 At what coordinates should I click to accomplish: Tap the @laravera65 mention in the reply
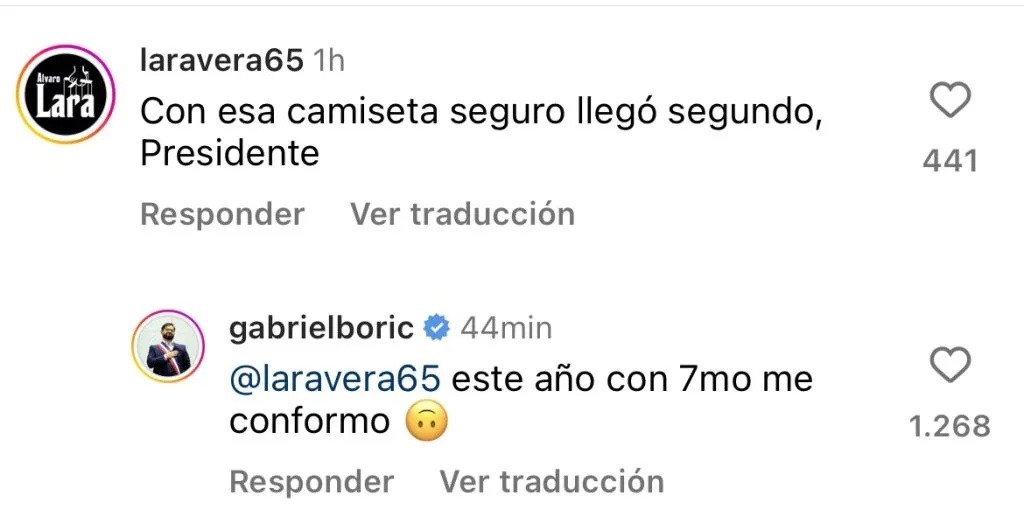click(x=335, y=380)
